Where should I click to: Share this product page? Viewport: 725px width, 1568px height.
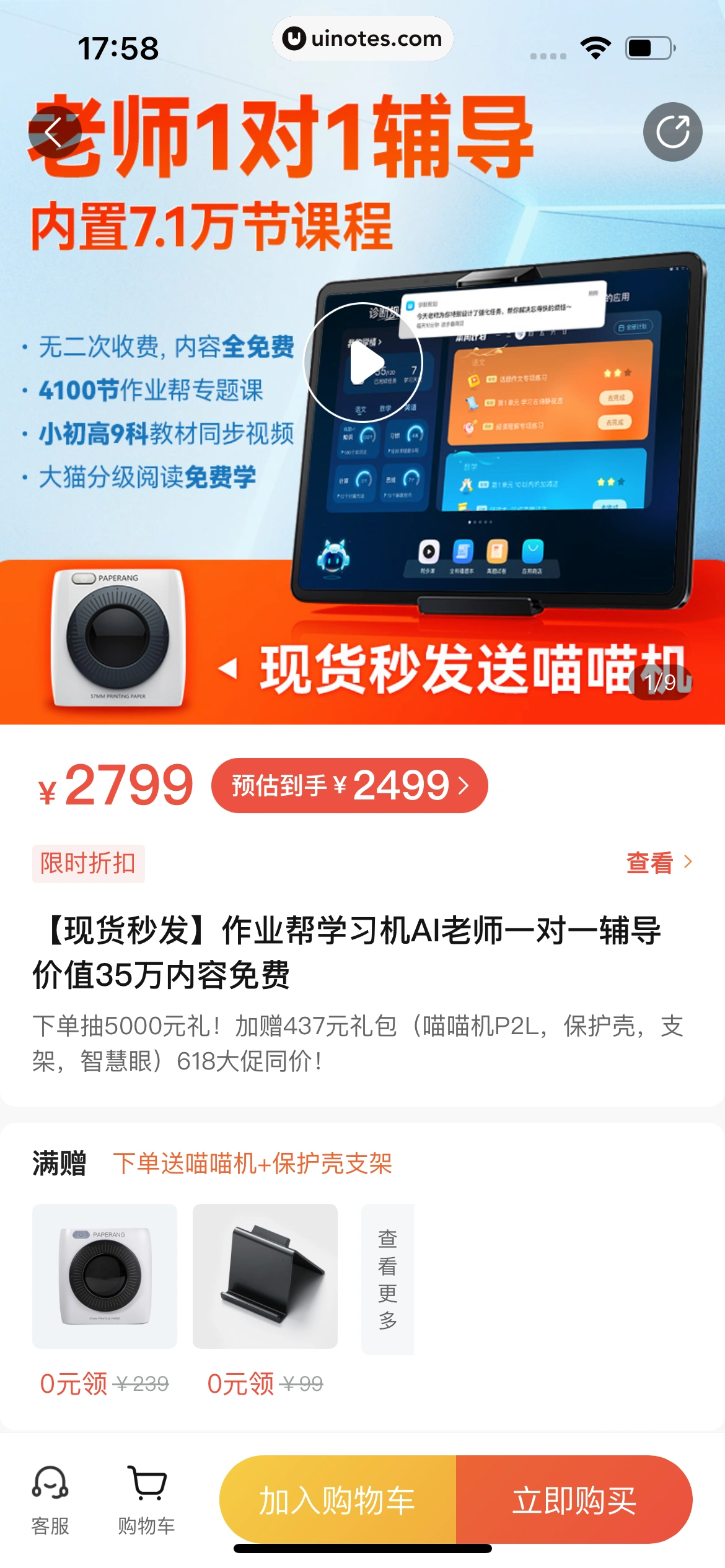click(x=672, y=132)
